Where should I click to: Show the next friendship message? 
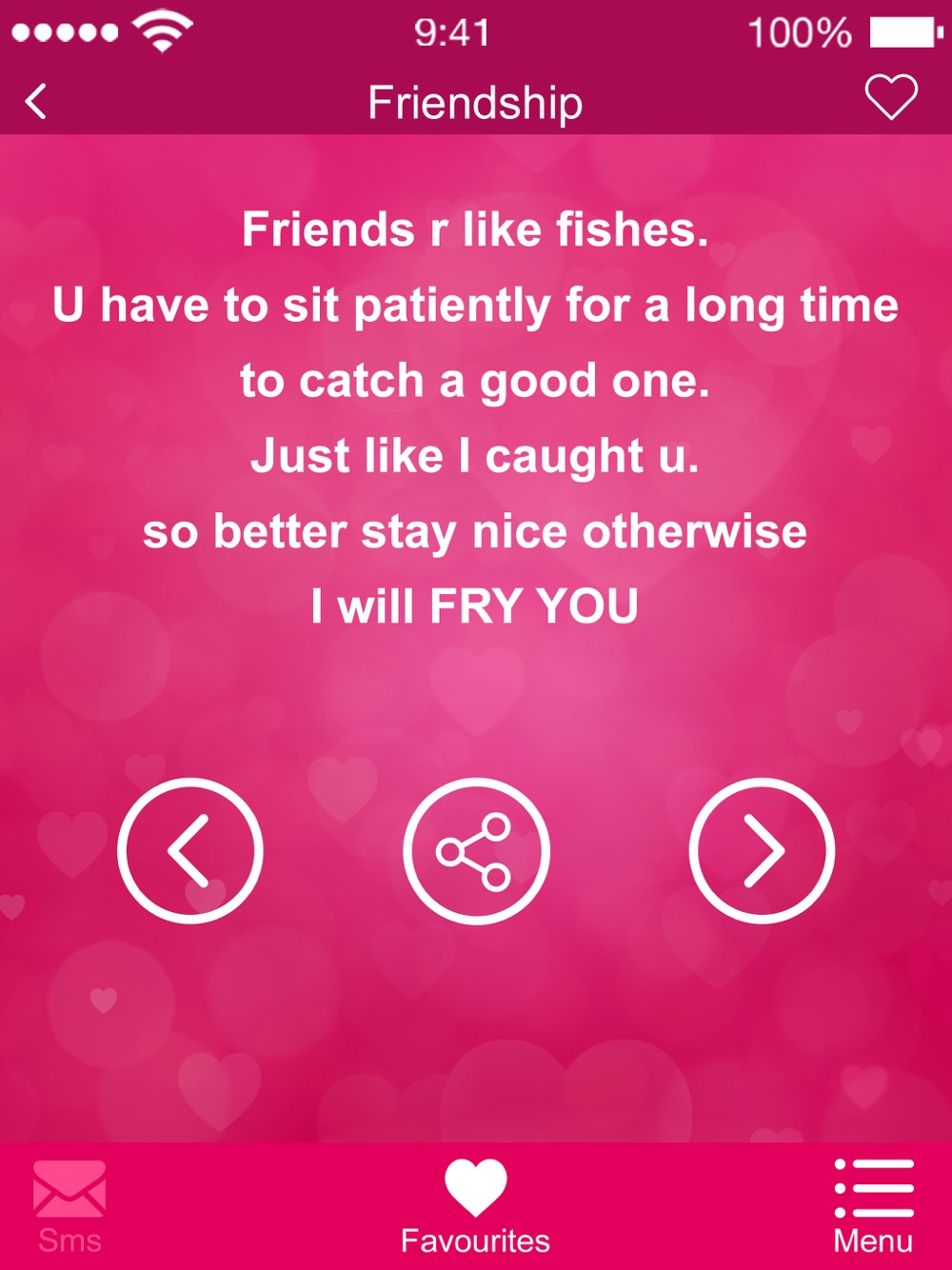762,850
